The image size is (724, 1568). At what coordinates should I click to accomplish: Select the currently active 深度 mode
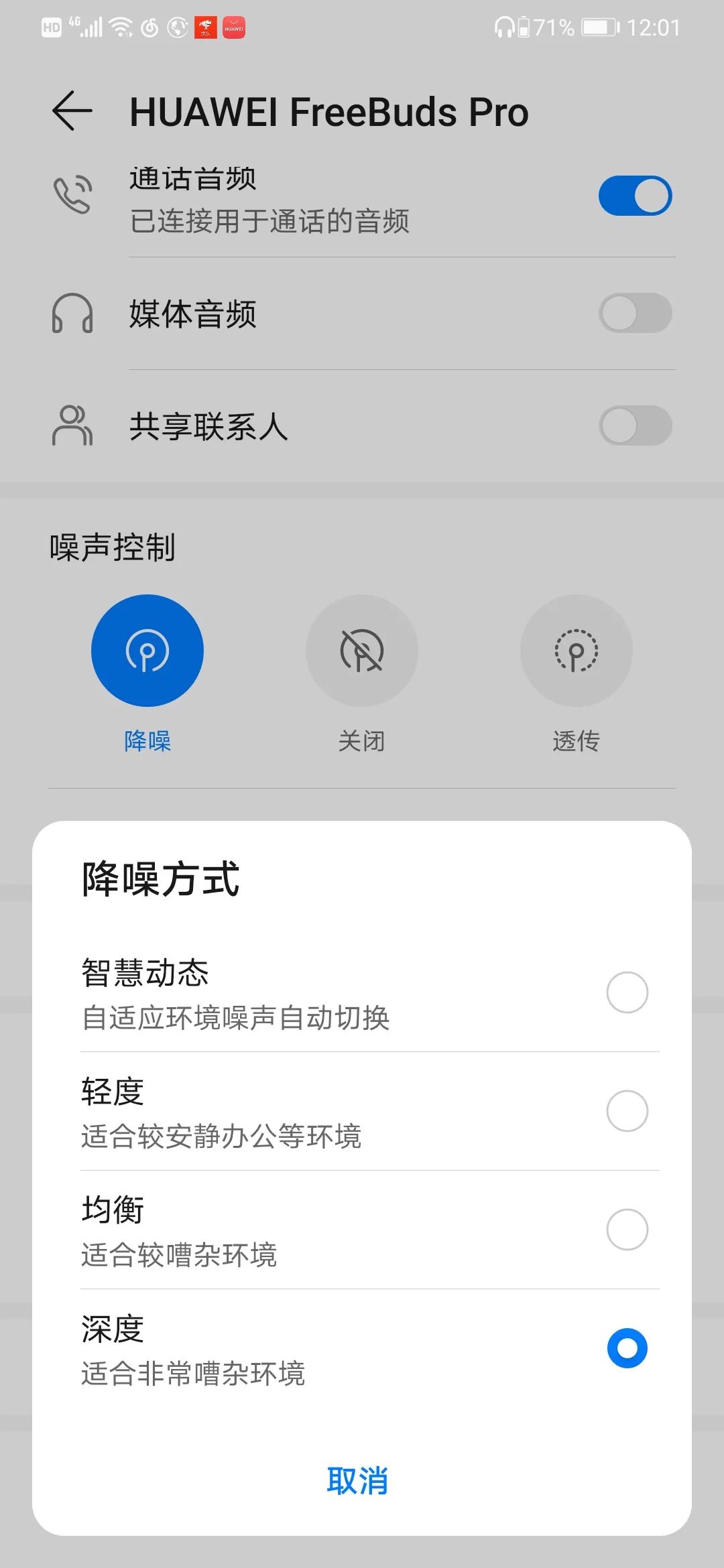coord(627,1348)
